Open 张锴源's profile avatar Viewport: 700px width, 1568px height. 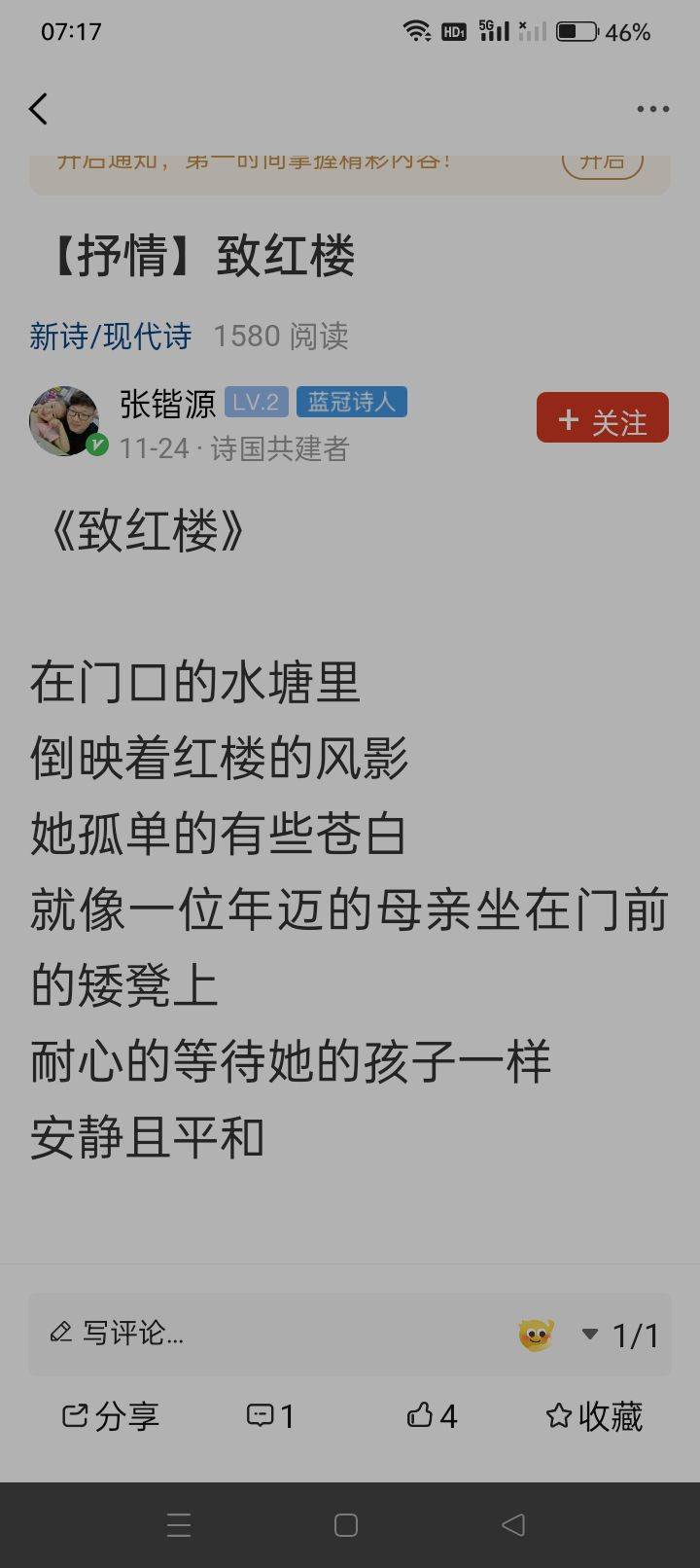tap(65, 421)
